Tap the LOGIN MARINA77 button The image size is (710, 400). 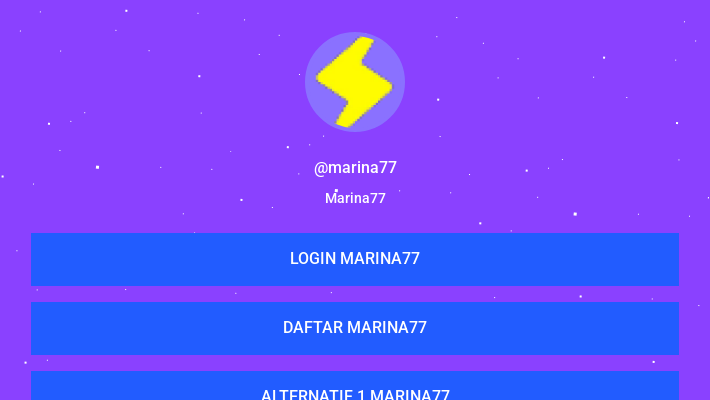pyautogui.click(x=355, y=259)
